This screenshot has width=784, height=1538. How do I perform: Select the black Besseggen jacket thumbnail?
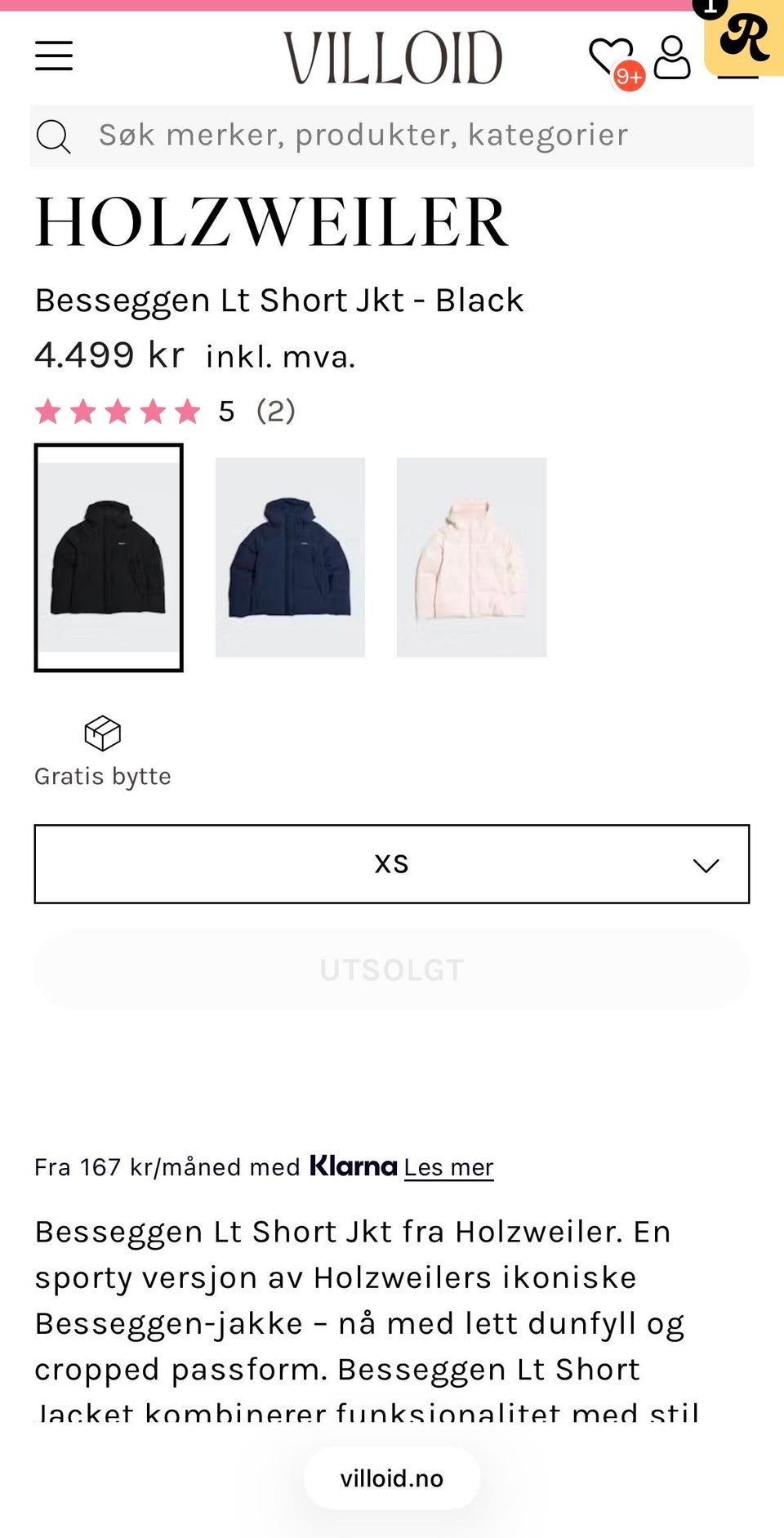click(x=109, y=556)
